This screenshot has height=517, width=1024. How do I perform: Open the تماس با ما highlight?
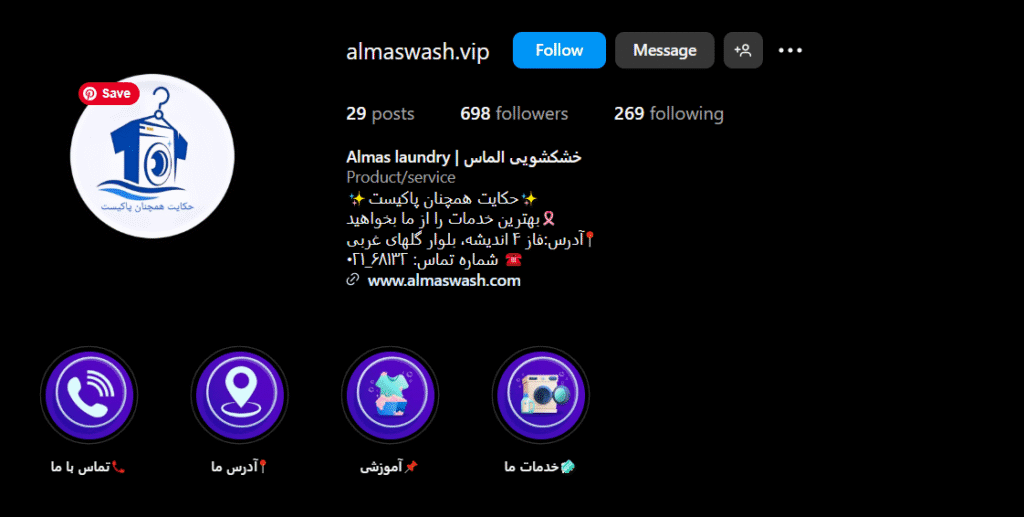click(89, 395)
